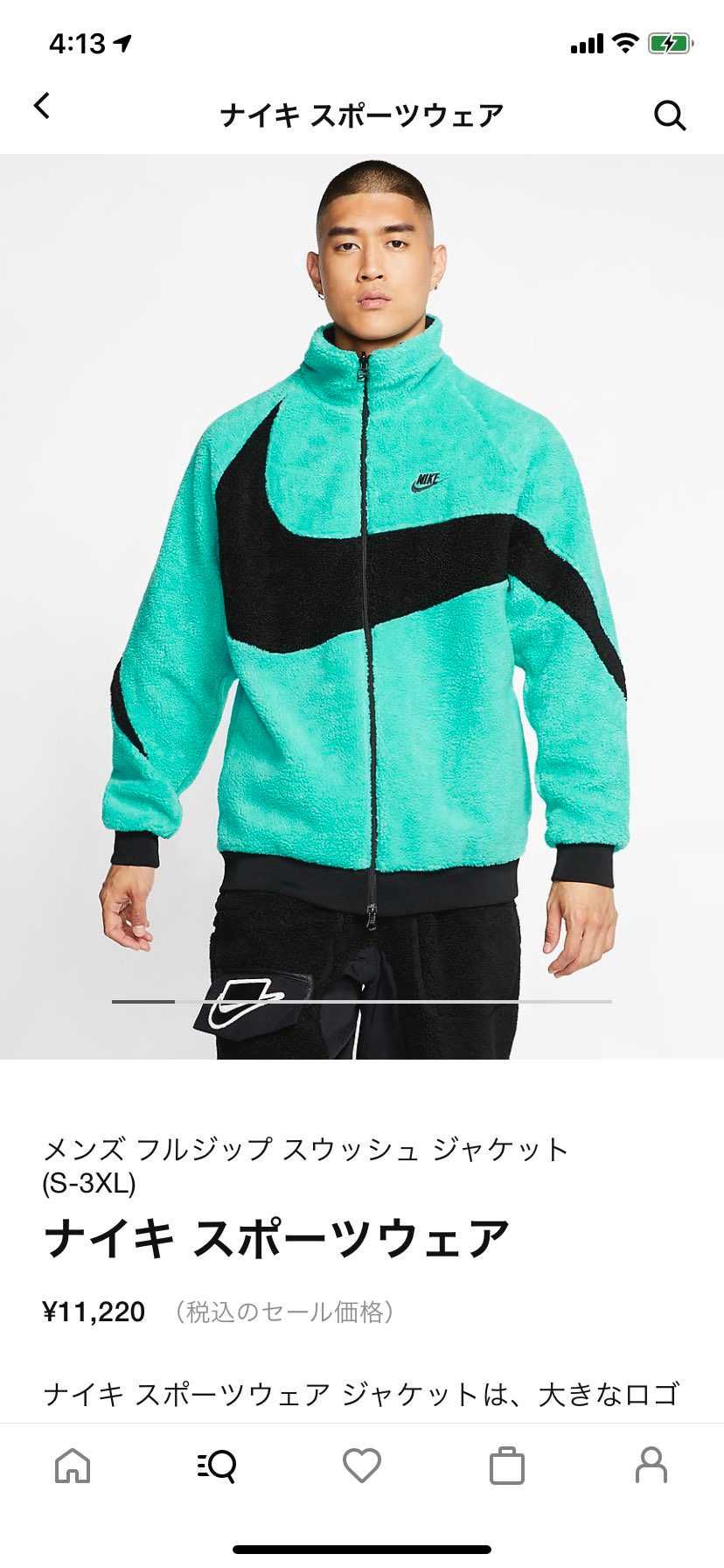Go back using the top-left arrow

[x=42, y=106]
